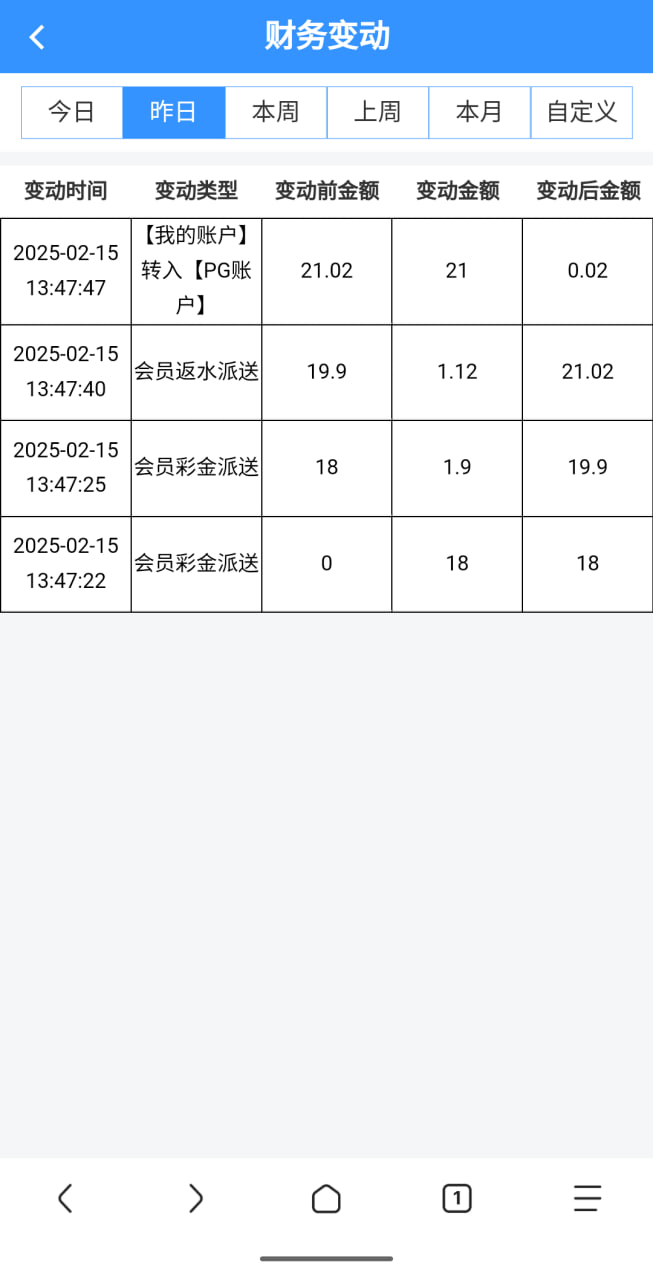Open the browser menu
Screen dimensions: 653x1280
tap(587, 1198)
